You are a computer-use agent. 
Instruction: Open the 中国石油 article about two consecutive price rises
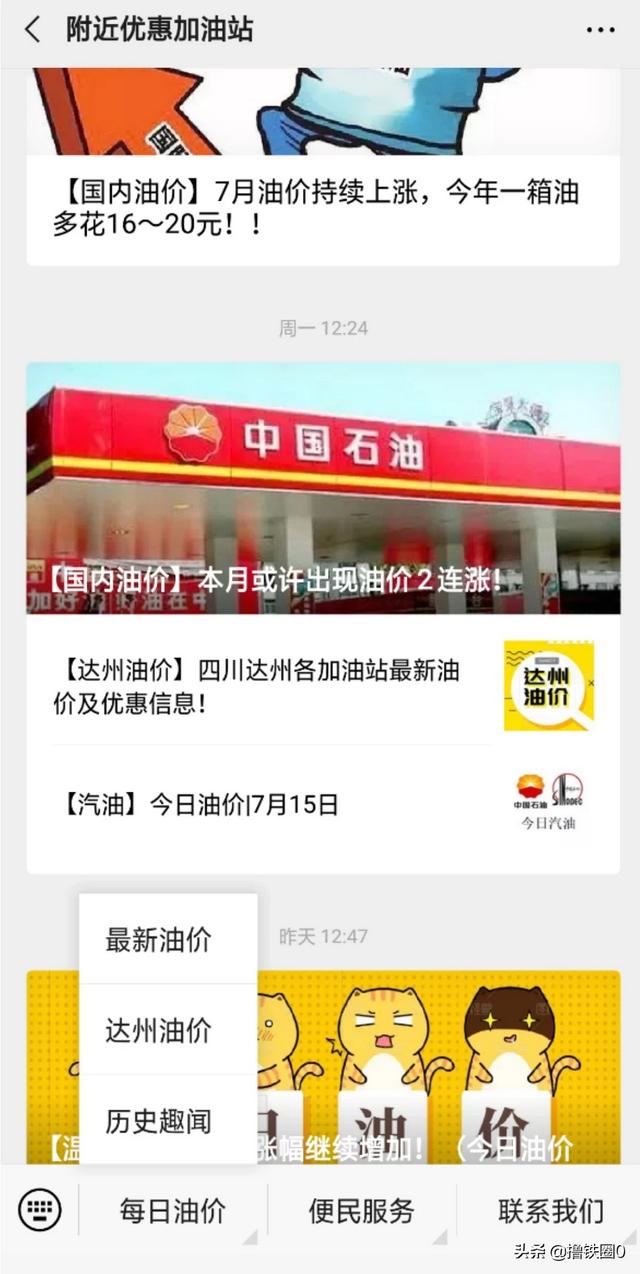(x=323, y=488)
